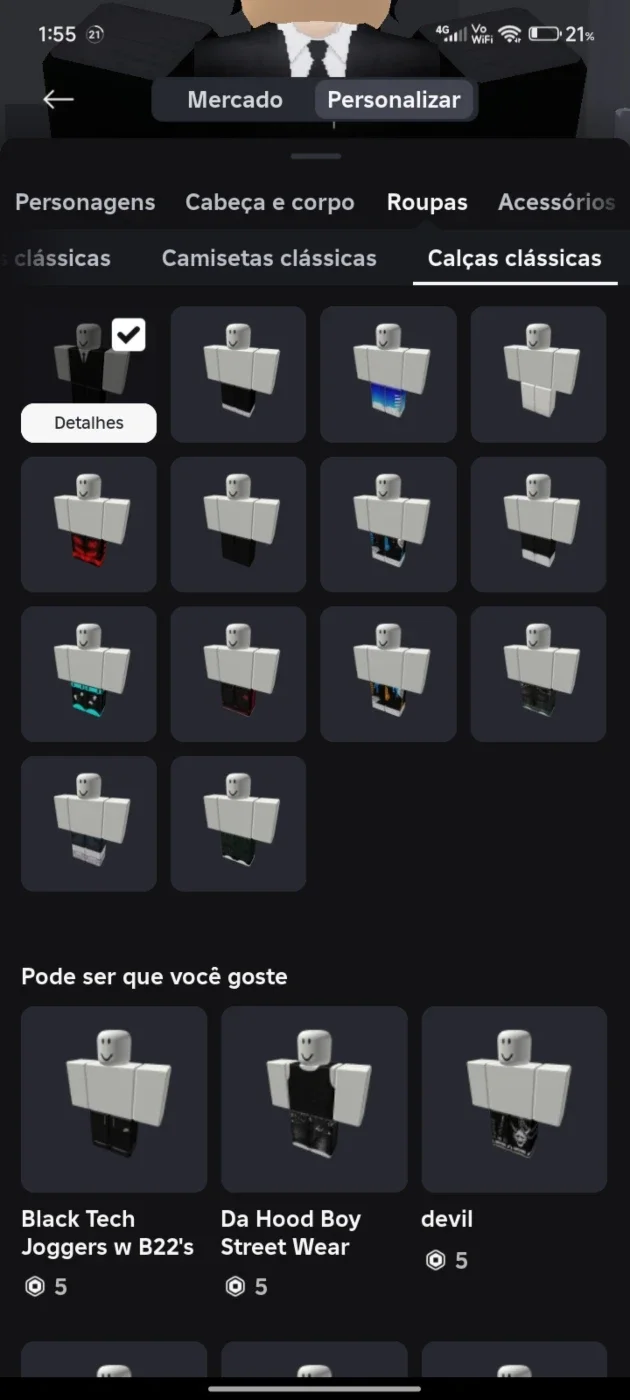Equip the red patterned pants

click(89, 524)
